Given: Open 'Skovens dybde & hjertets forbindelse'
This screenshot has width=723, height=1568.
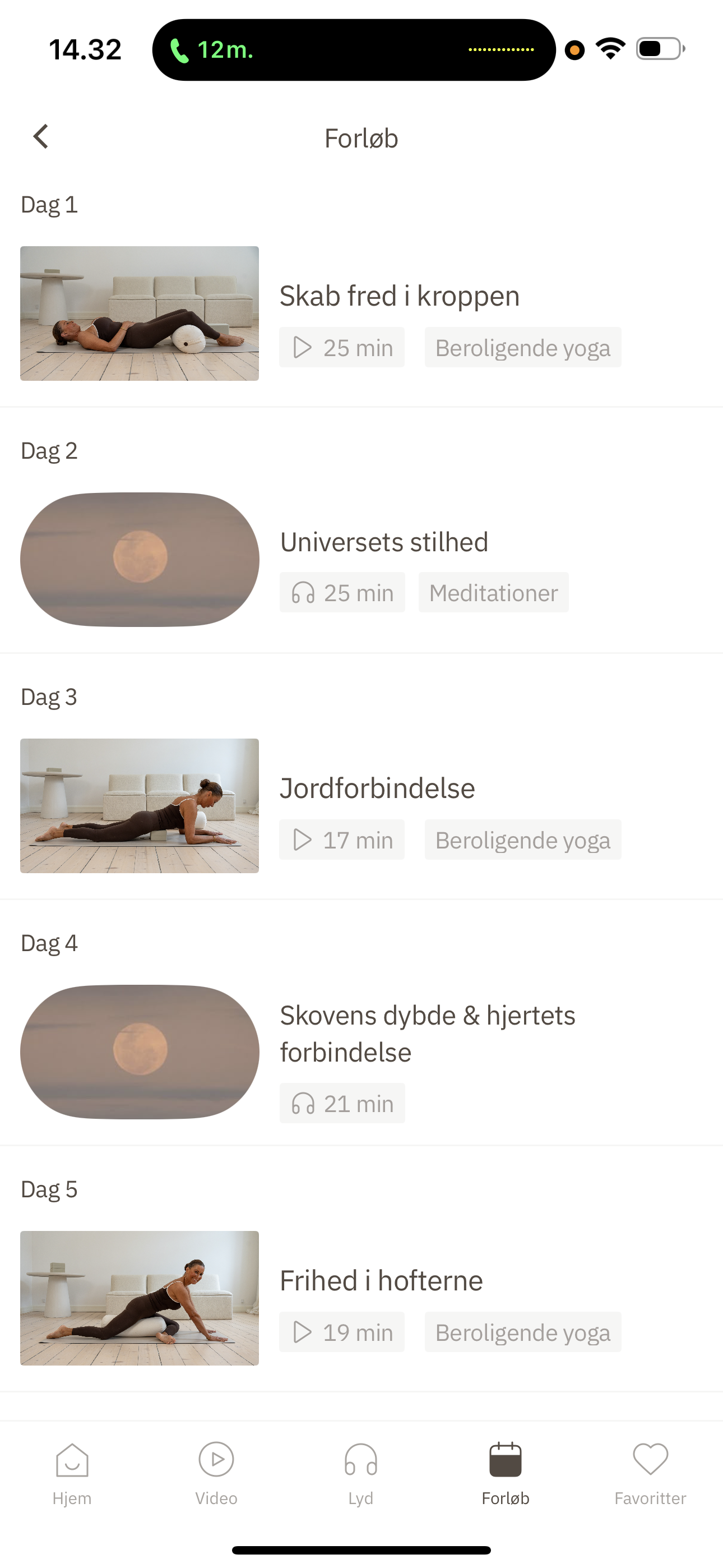Looking at the screenshot, I should [x=426, y=1034].
